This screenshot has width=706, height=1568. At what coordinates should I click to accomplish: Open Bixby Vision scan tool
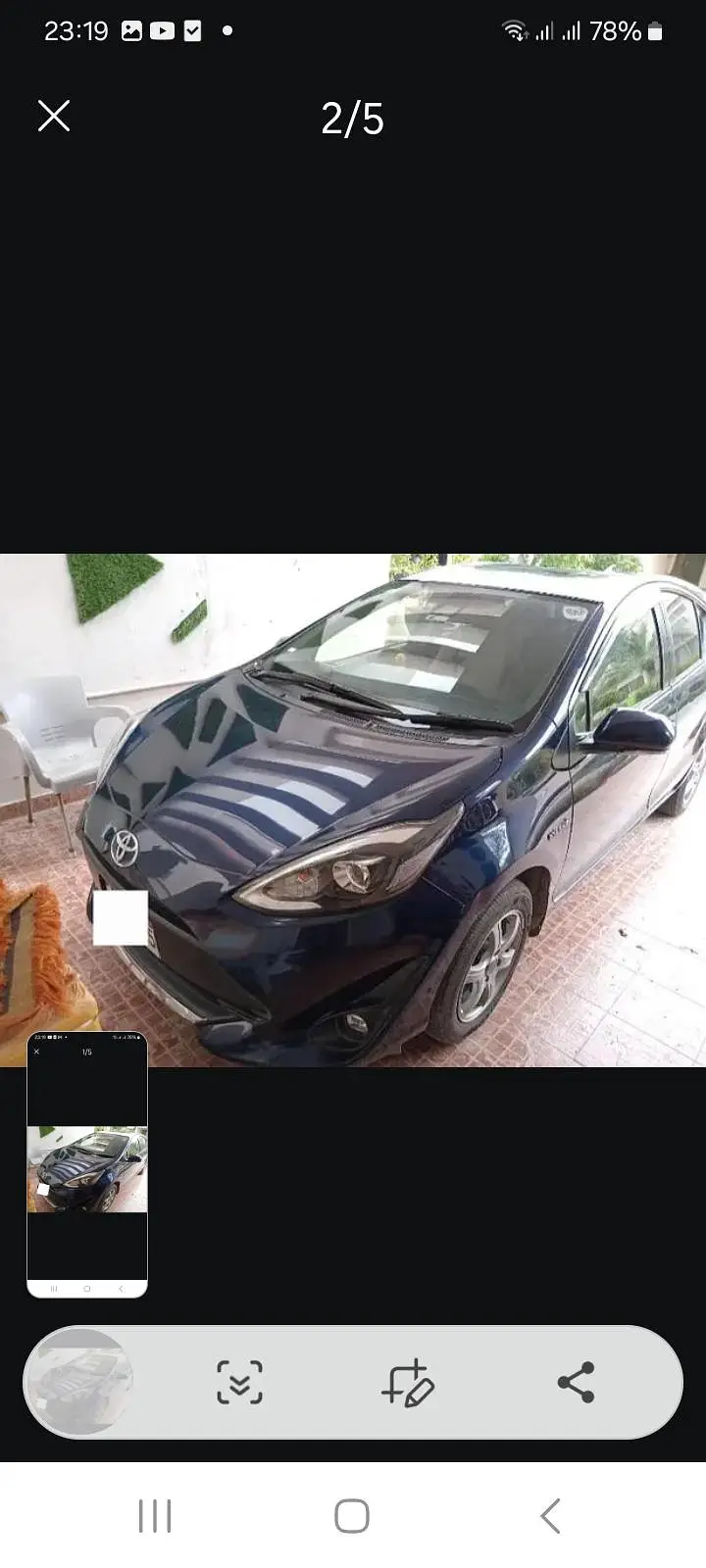click(x=240, y=1381)
